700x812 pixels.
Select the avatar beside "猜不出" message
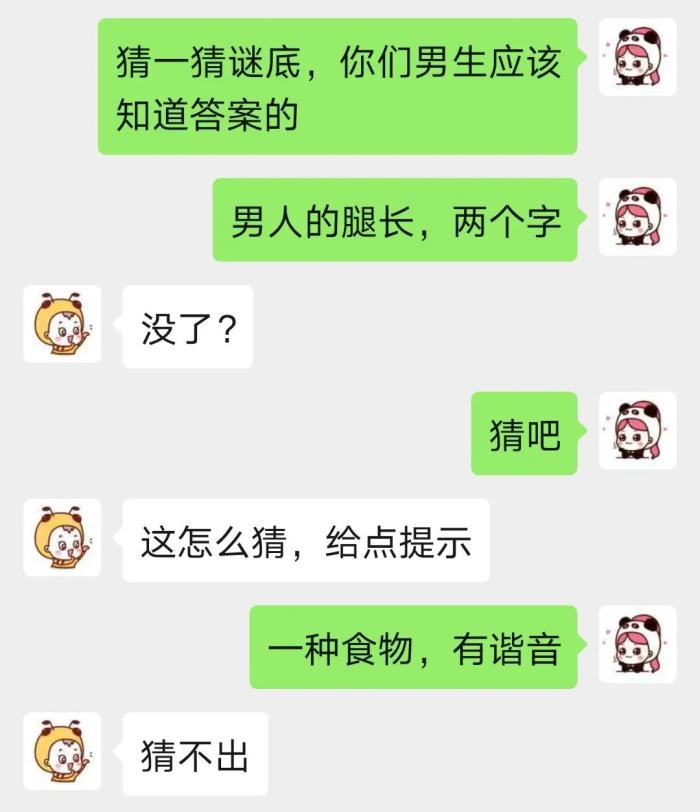[62, 752]
